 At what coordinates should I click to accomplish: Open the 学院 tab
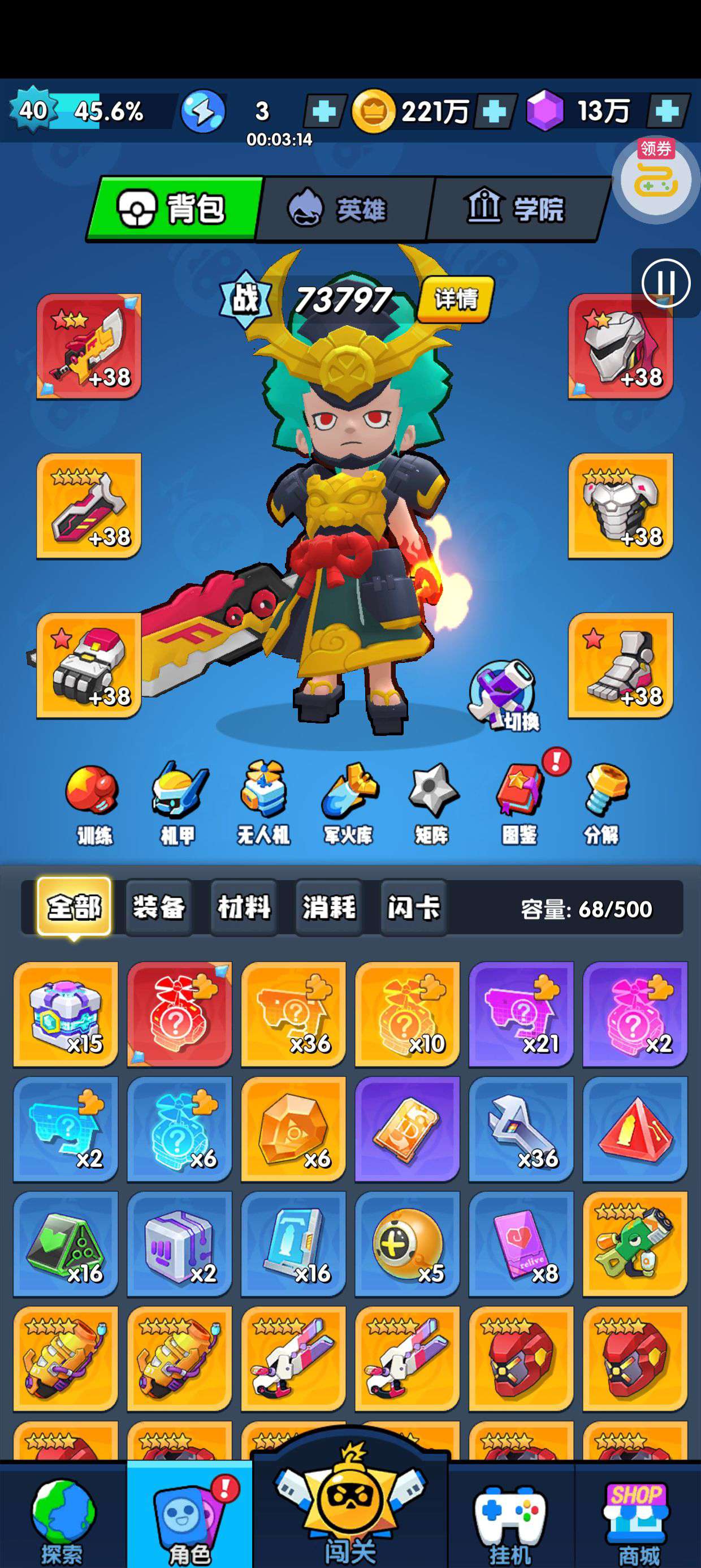[x=516, y=209]
